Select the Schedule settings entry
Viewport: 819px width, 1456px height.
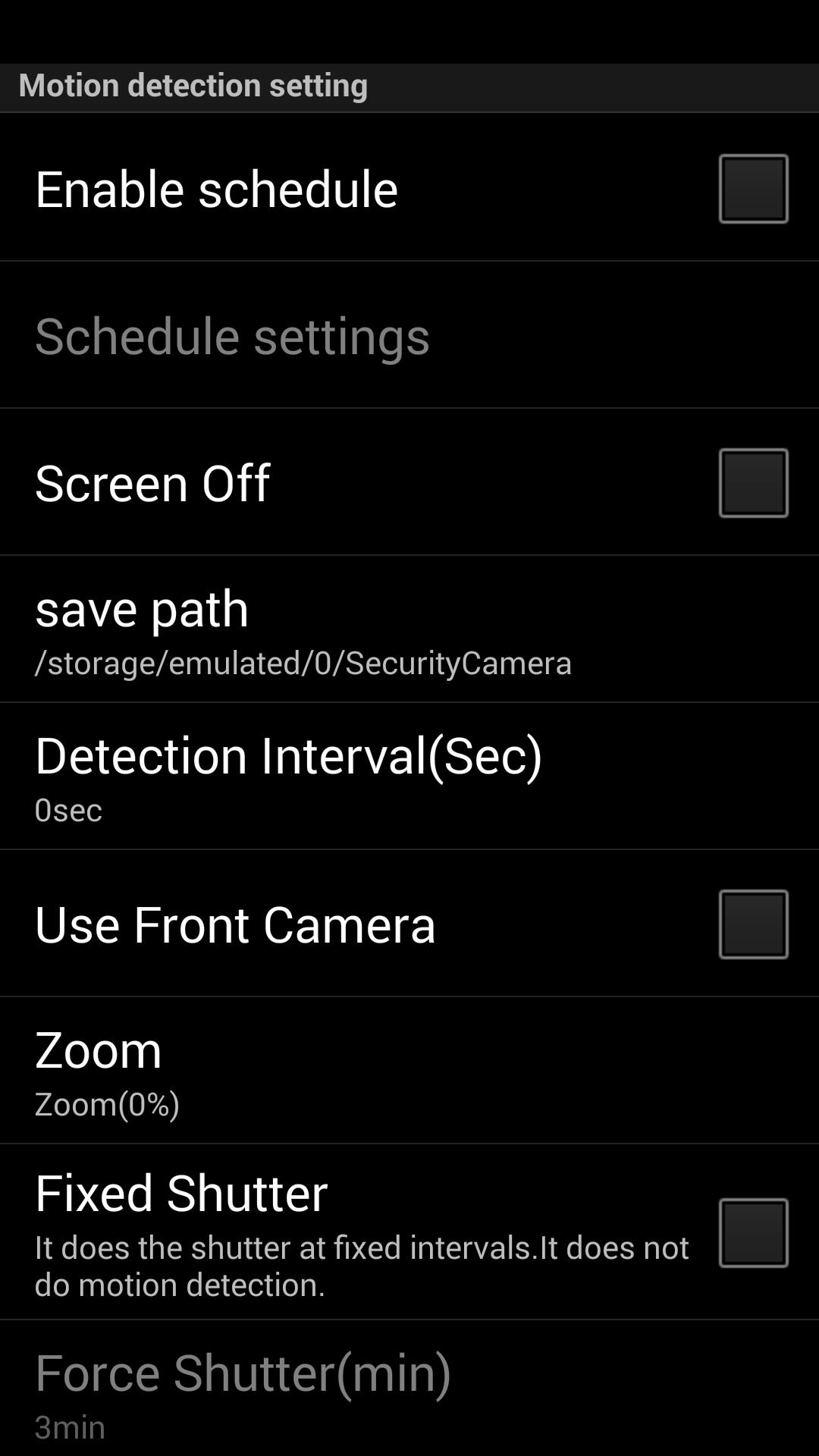231,335
